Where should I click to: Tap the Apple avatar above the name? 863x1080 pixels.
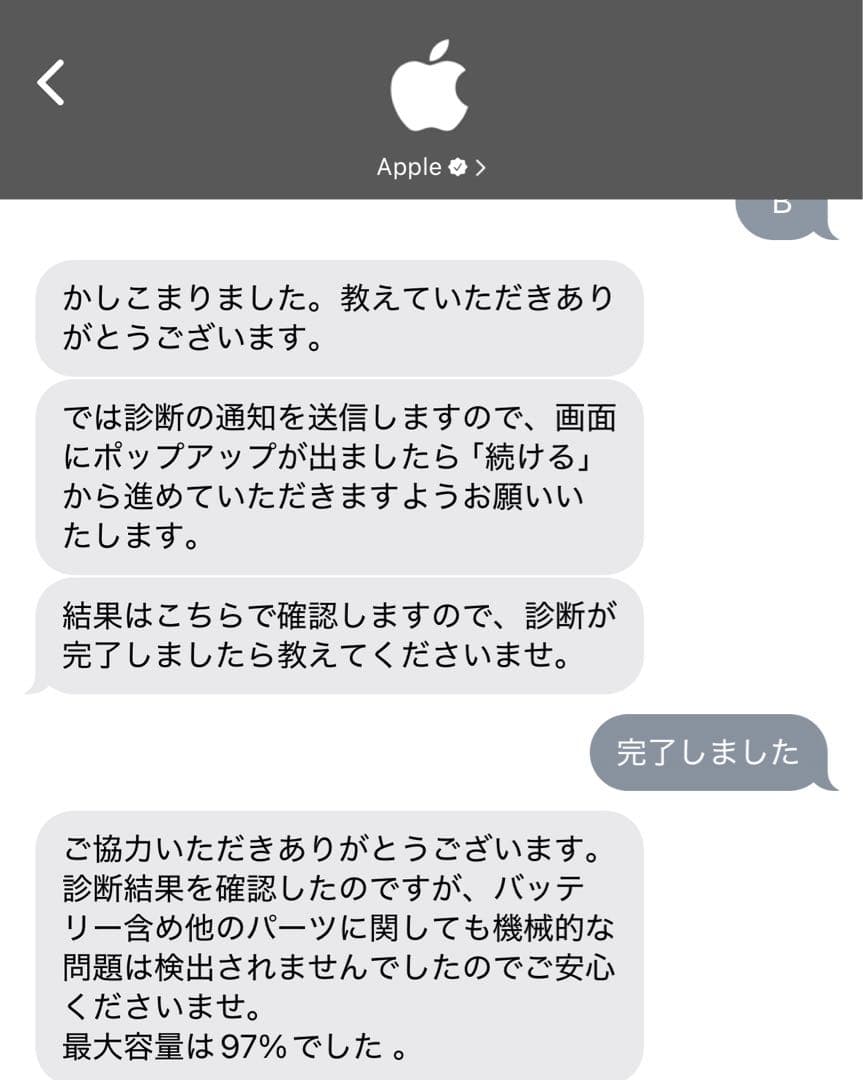(x=431, y=85)
